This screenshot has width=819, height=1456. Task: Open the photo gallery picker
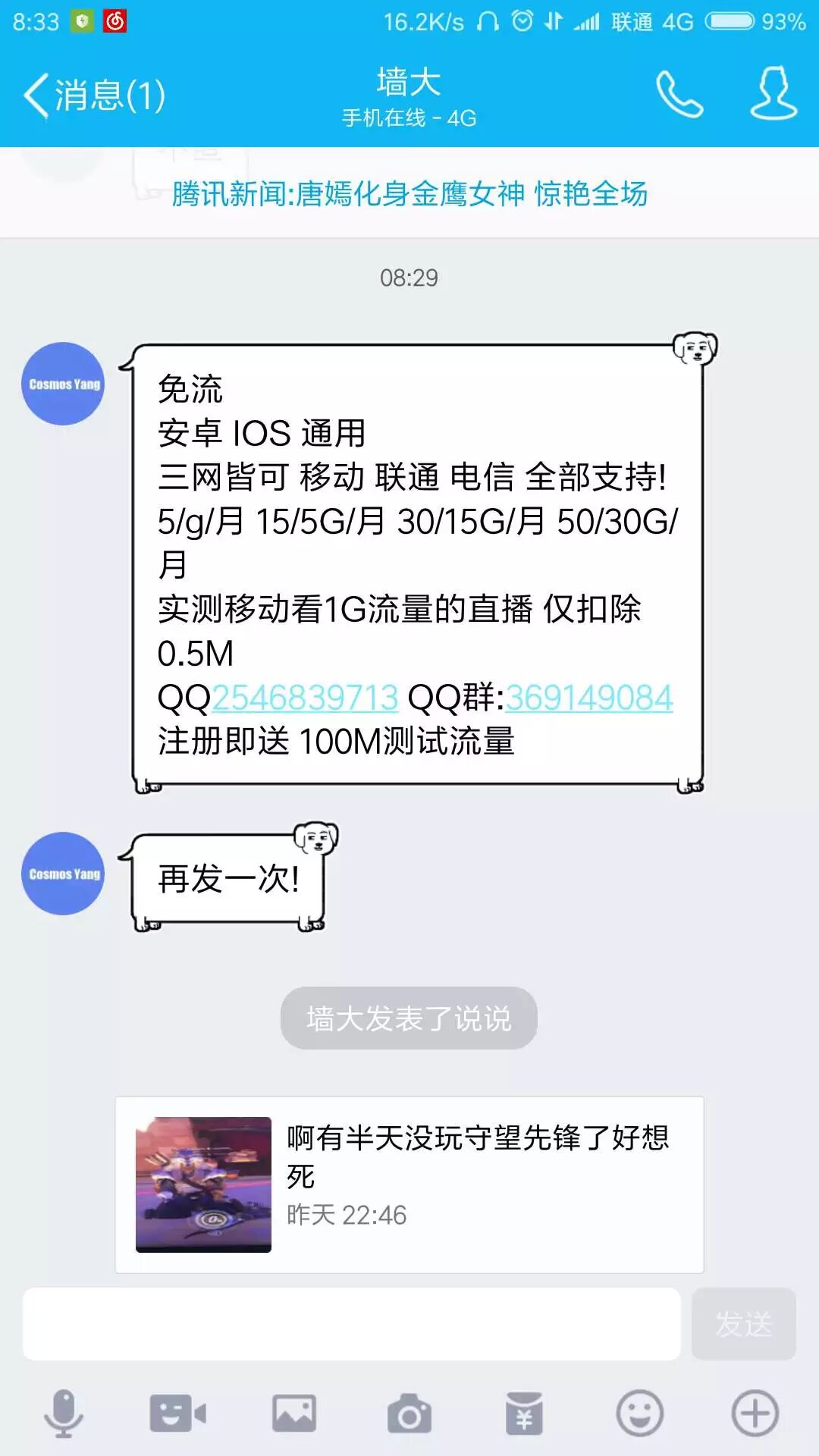point(294,1414)
